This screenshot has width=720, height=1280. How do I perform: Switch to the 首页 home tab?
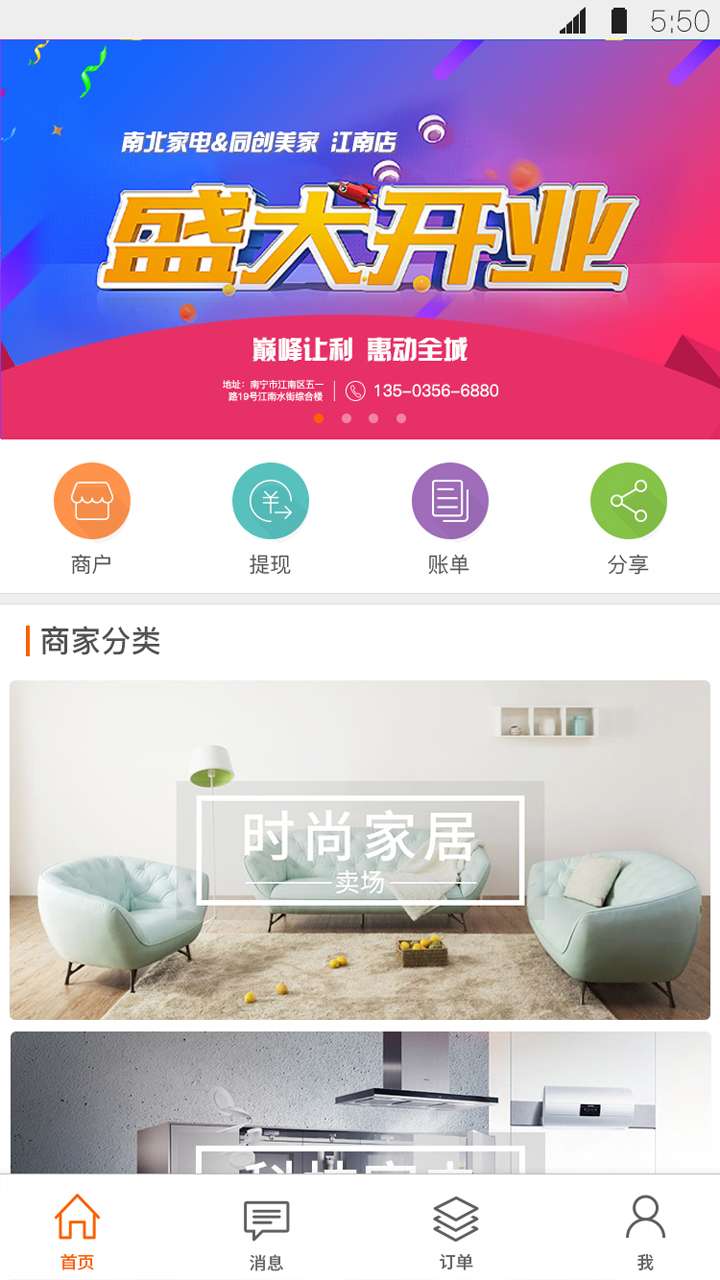tap(77, 1230)
